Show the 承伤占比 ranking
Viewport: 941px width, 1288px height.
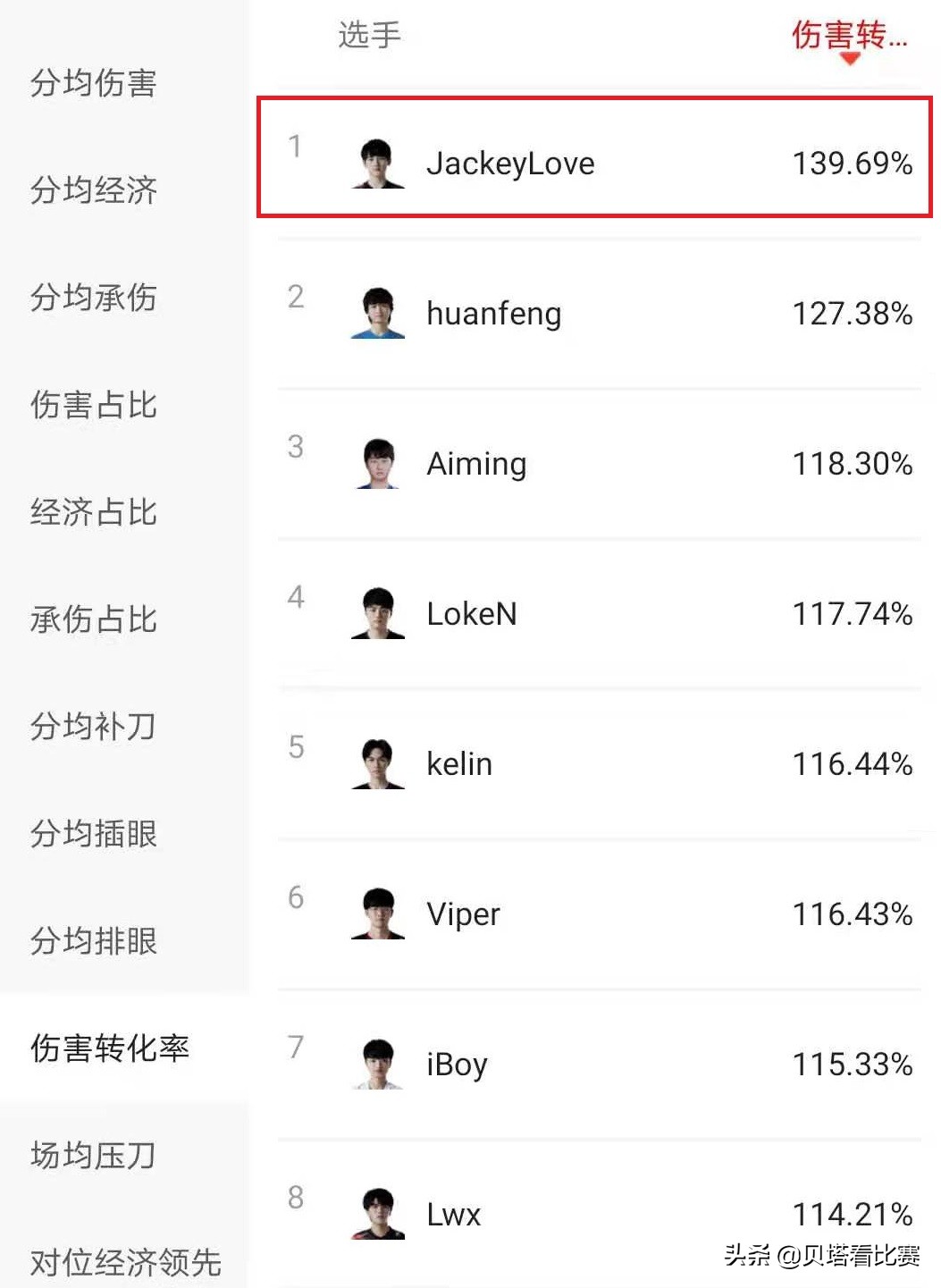coord(94,619)
